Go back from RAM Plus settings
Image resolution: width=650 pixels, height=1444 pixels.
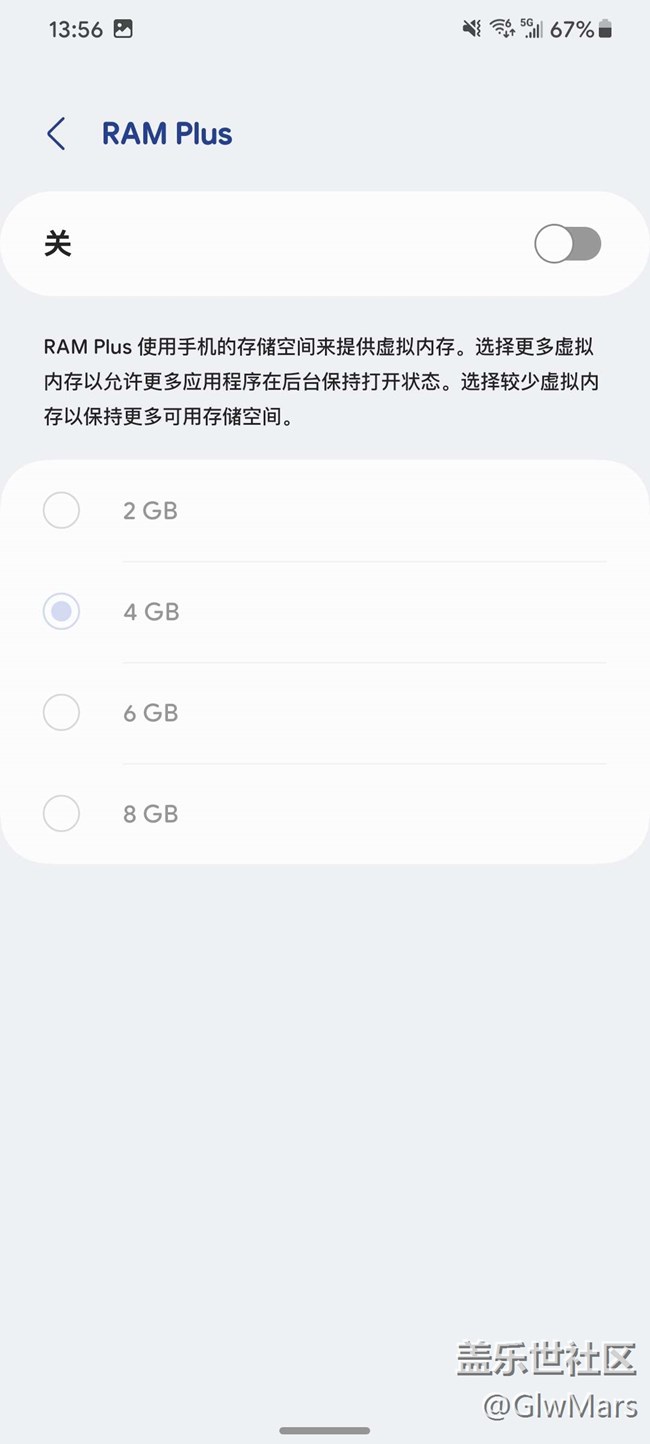click(x=56, y=134)
